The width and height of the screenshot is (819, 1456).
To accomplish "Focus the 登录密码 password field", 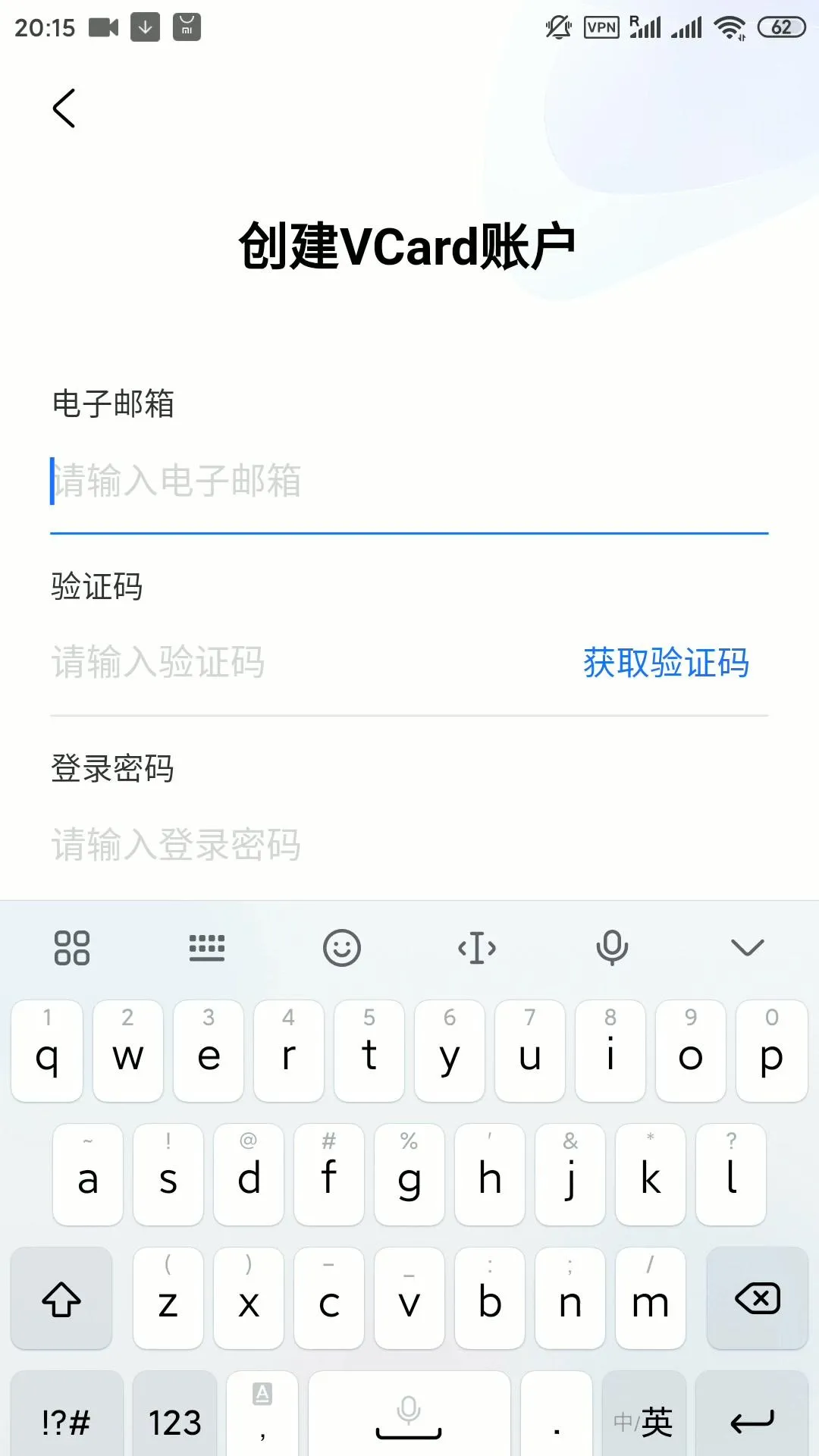I will tap(409, 845).
